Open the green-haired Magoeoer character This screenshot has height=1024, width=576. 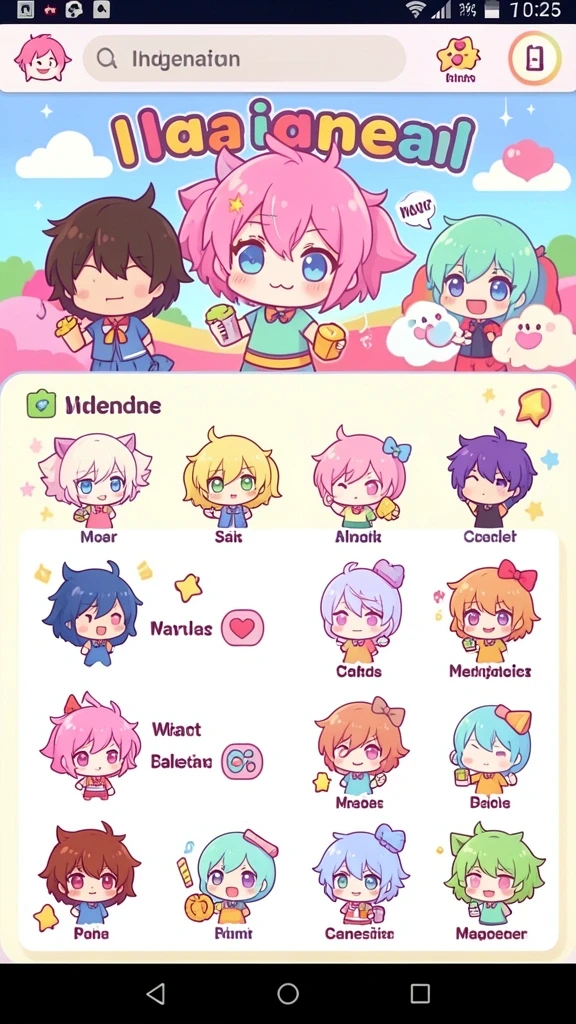coord(492,882)
